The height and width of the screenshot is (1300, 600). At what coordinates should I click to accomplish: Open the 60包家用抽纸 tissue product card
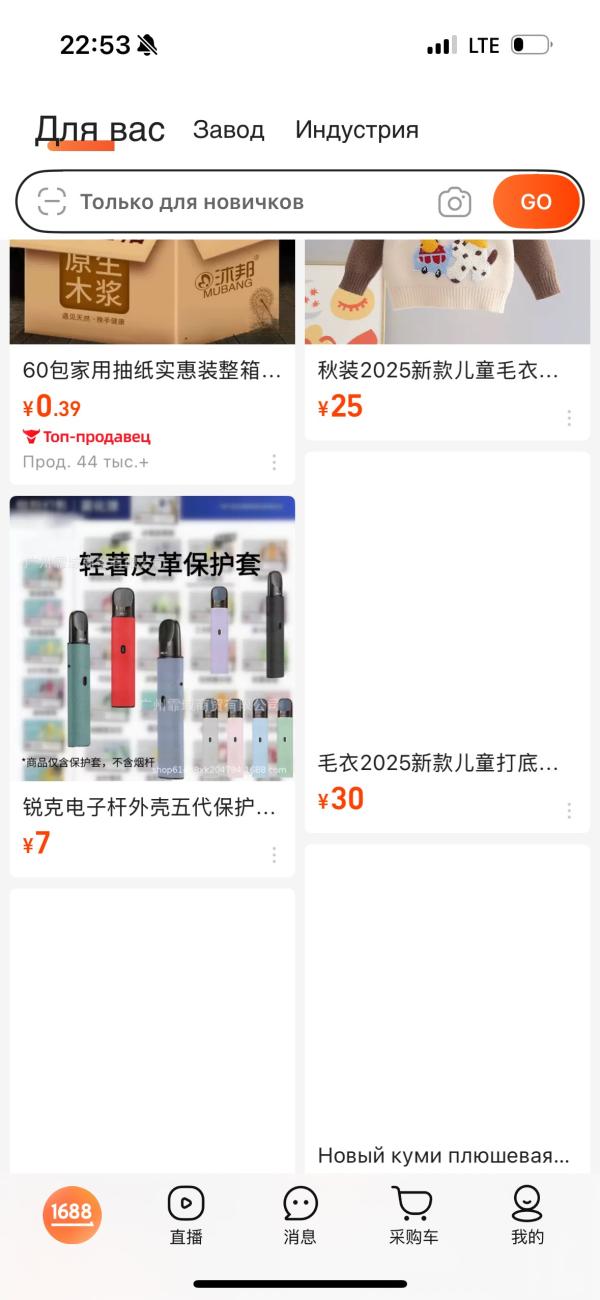tap(152, 371)
